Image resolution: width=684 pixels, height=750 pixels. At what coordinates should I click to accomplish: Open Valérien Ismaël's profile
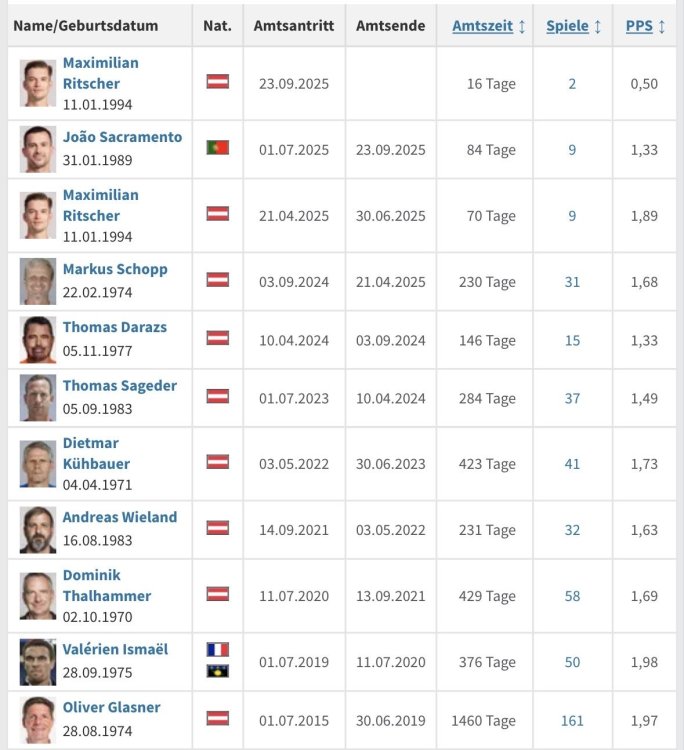pyautogui.click(x=115, y=649)
